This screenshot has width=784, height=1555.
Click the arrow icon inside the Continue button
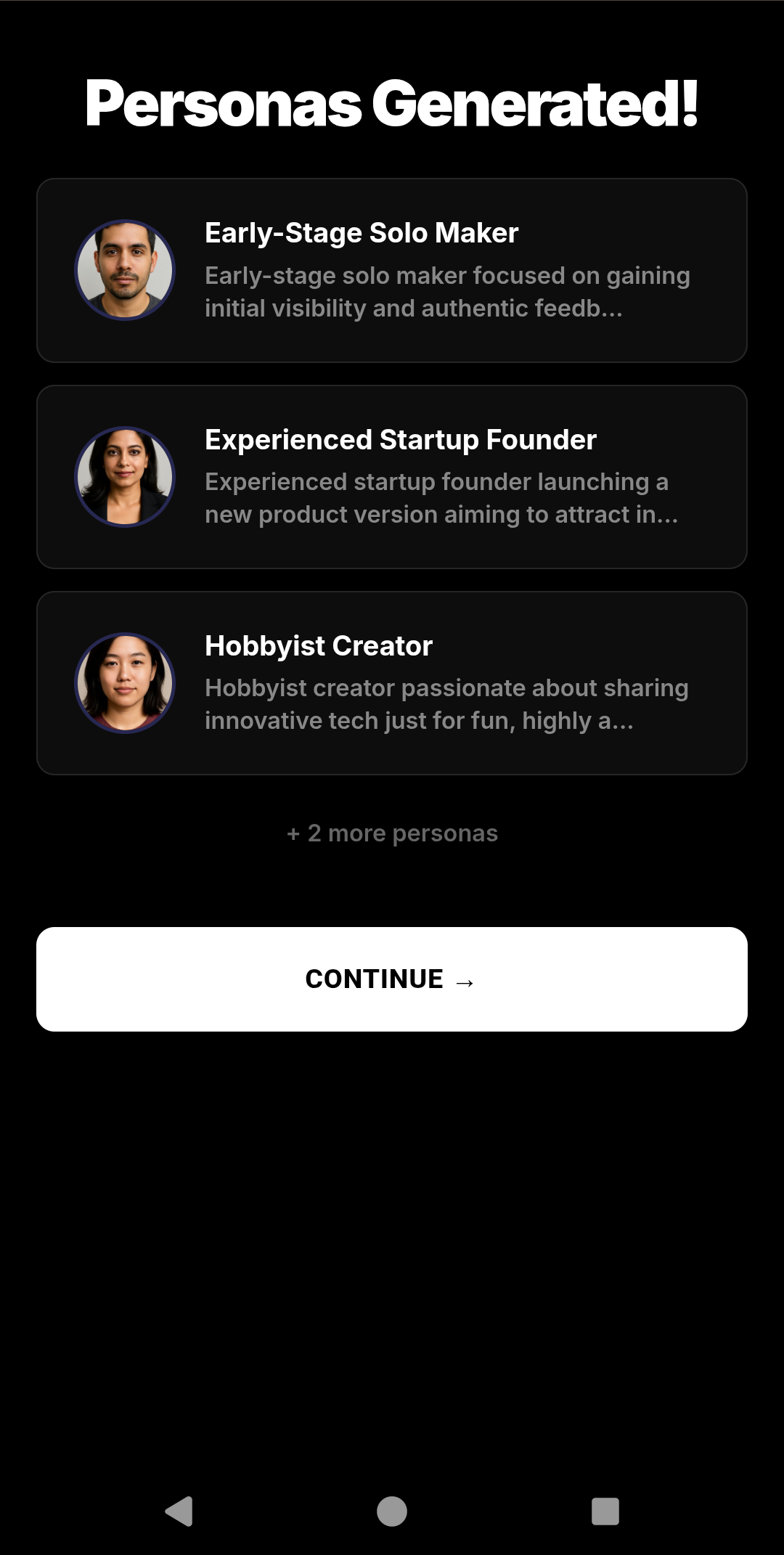click(x=465, y=979)
